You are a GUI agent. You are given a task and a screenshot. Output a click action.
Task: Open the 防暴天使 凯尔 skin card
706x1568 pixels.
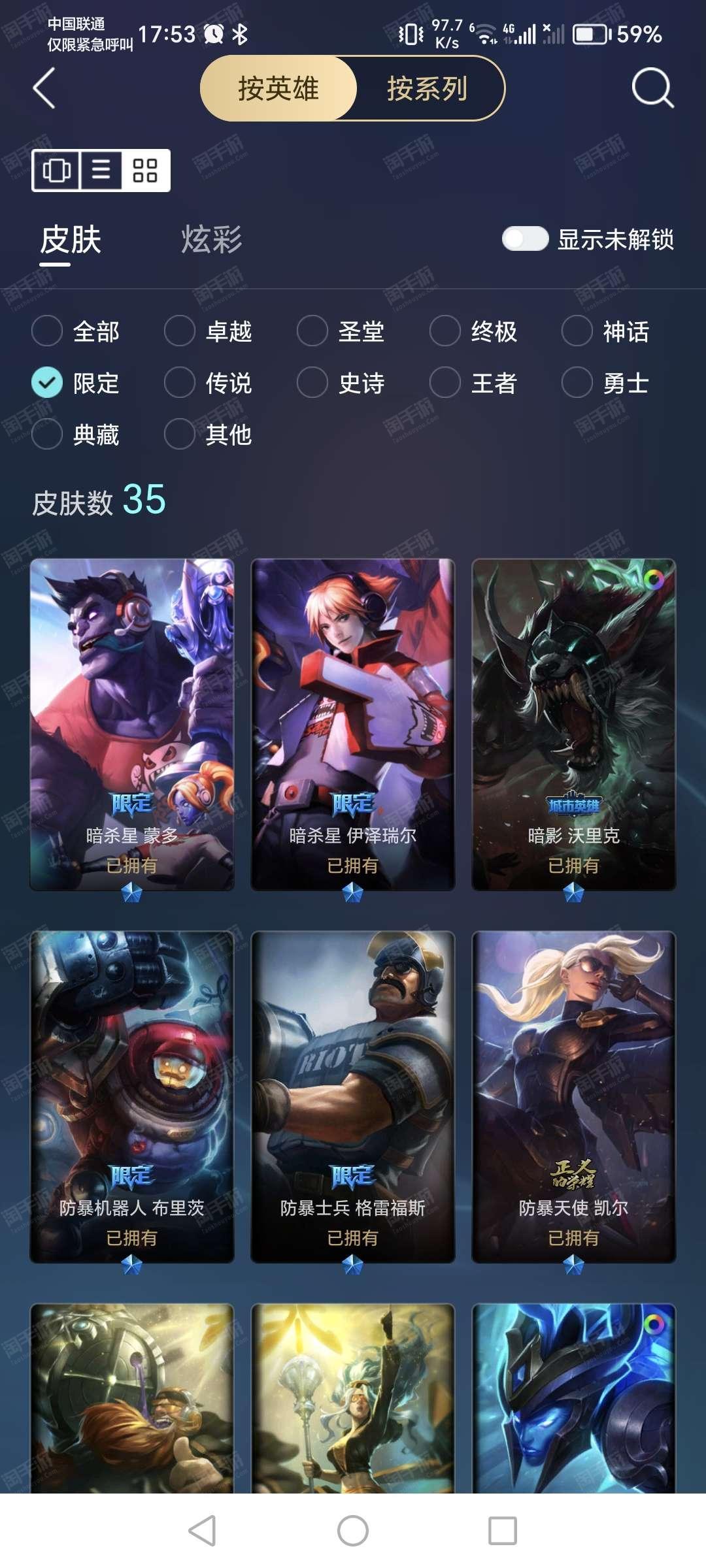point(573,1098)
